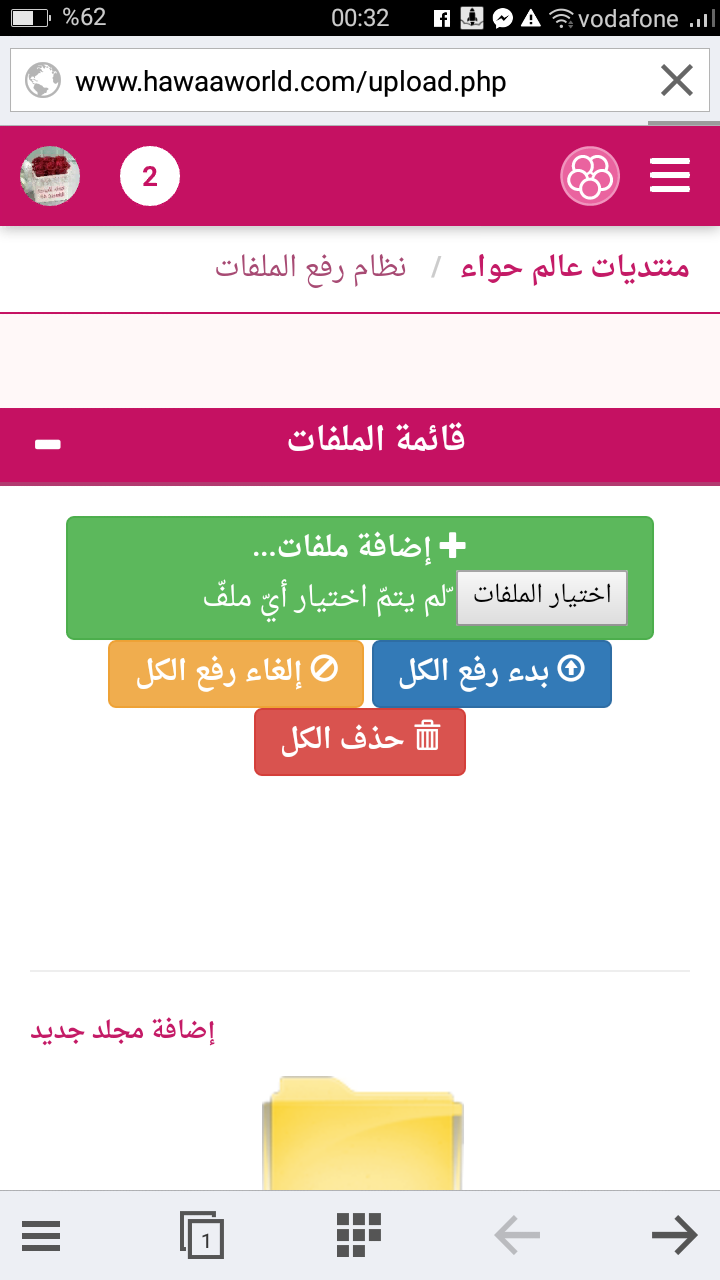Go forward with the browser arrow
The image size is (720, 1280).
click(x=675, y=1235)
